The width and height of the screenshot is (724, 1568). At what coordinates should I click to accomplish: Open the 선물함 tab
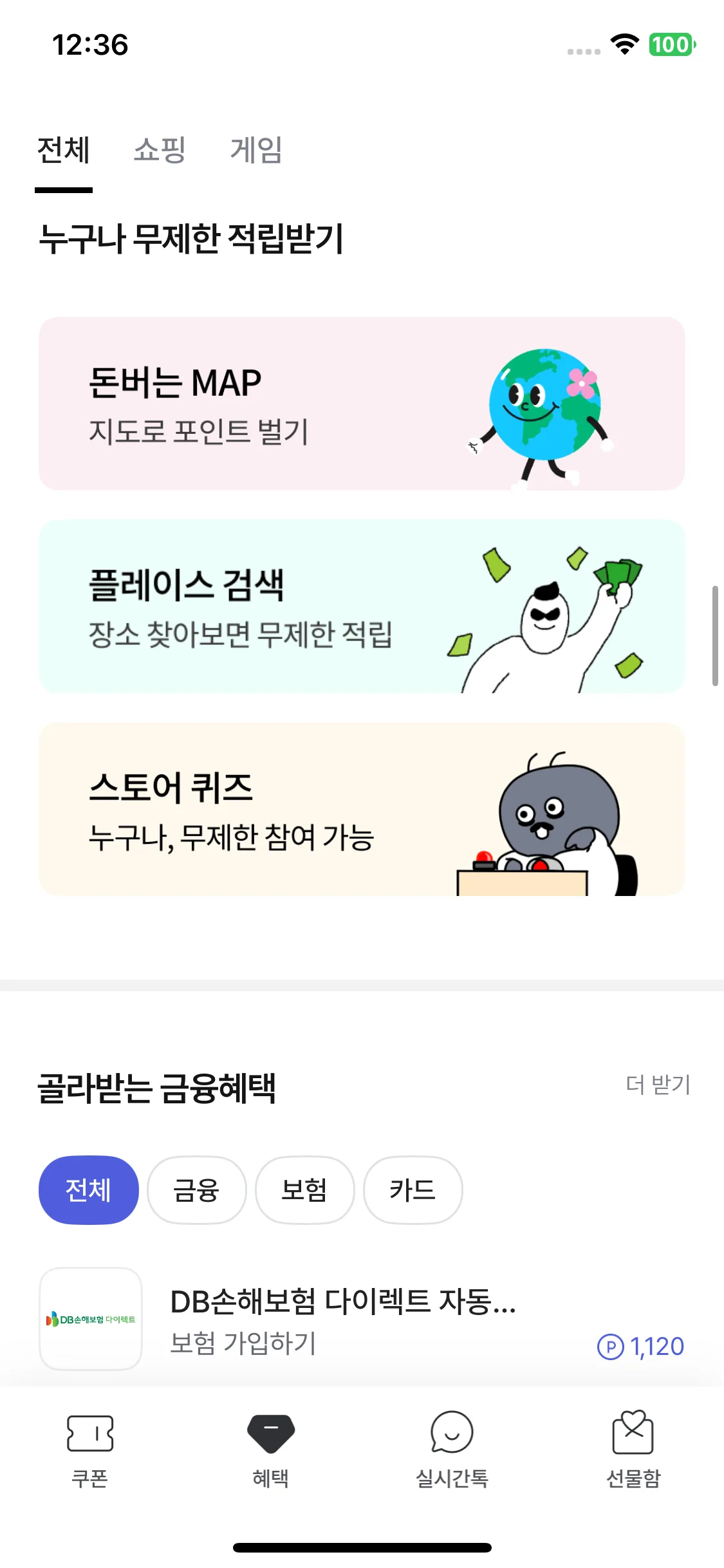click(x=633, y=1448)
